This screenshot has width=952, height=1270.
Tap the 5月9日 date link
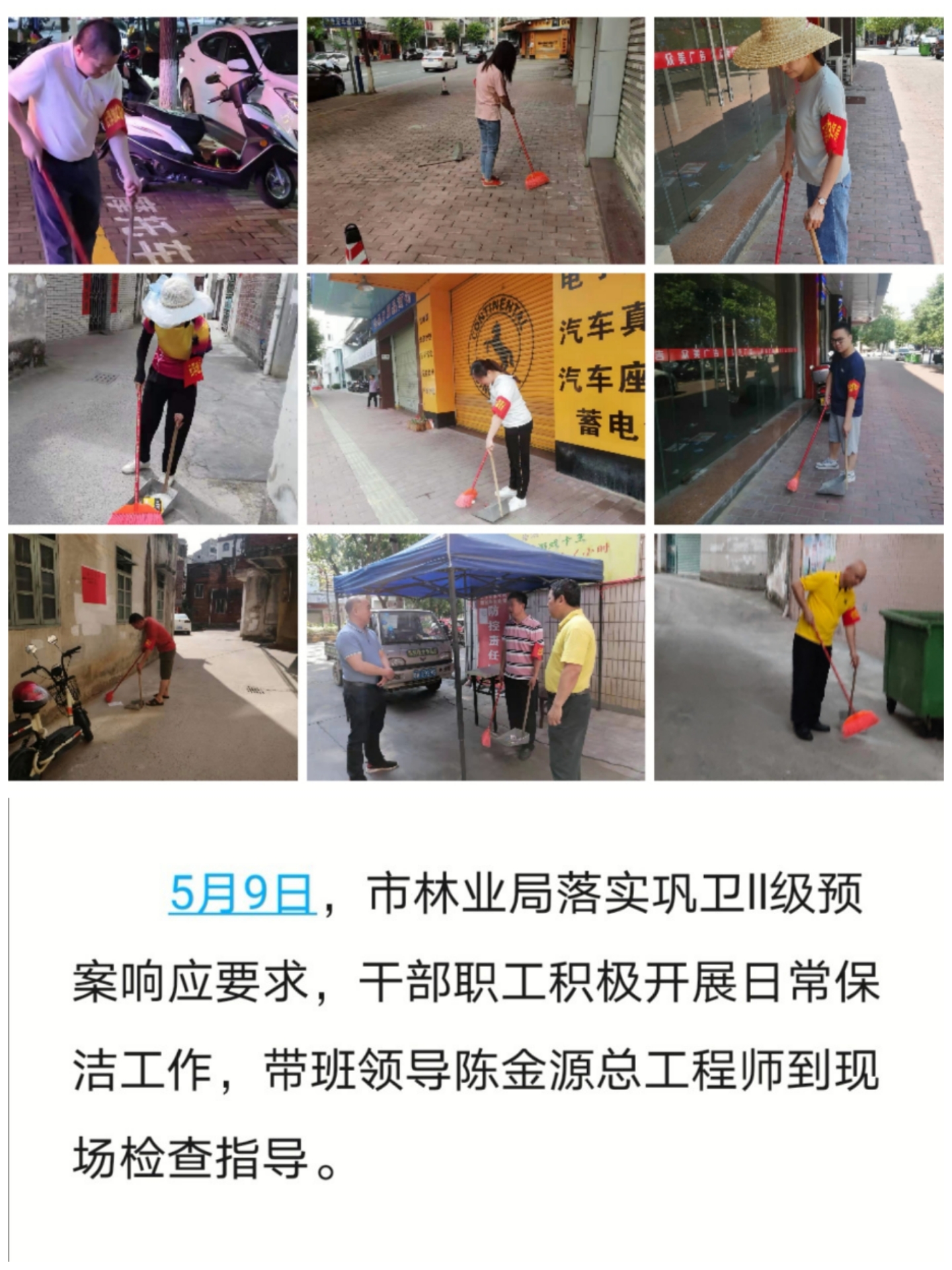pos(242,894)
